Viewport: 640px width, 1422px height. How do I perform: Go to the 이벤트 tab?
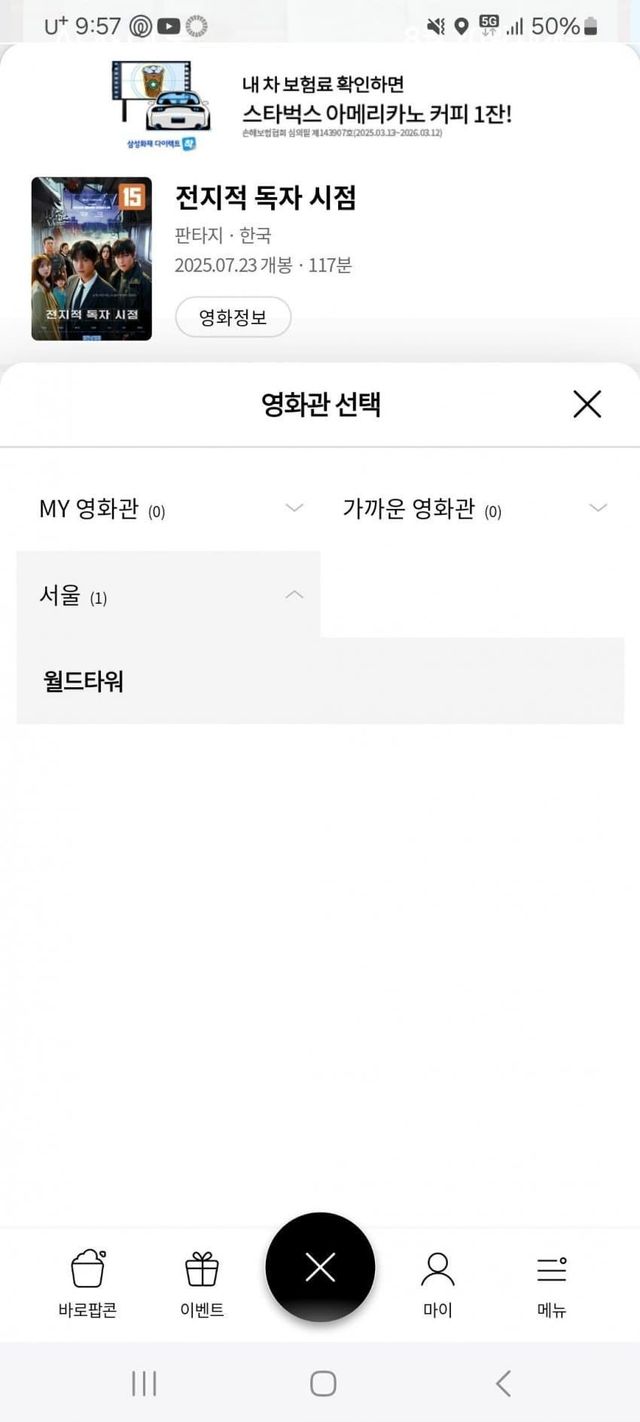pos(202,1284)
